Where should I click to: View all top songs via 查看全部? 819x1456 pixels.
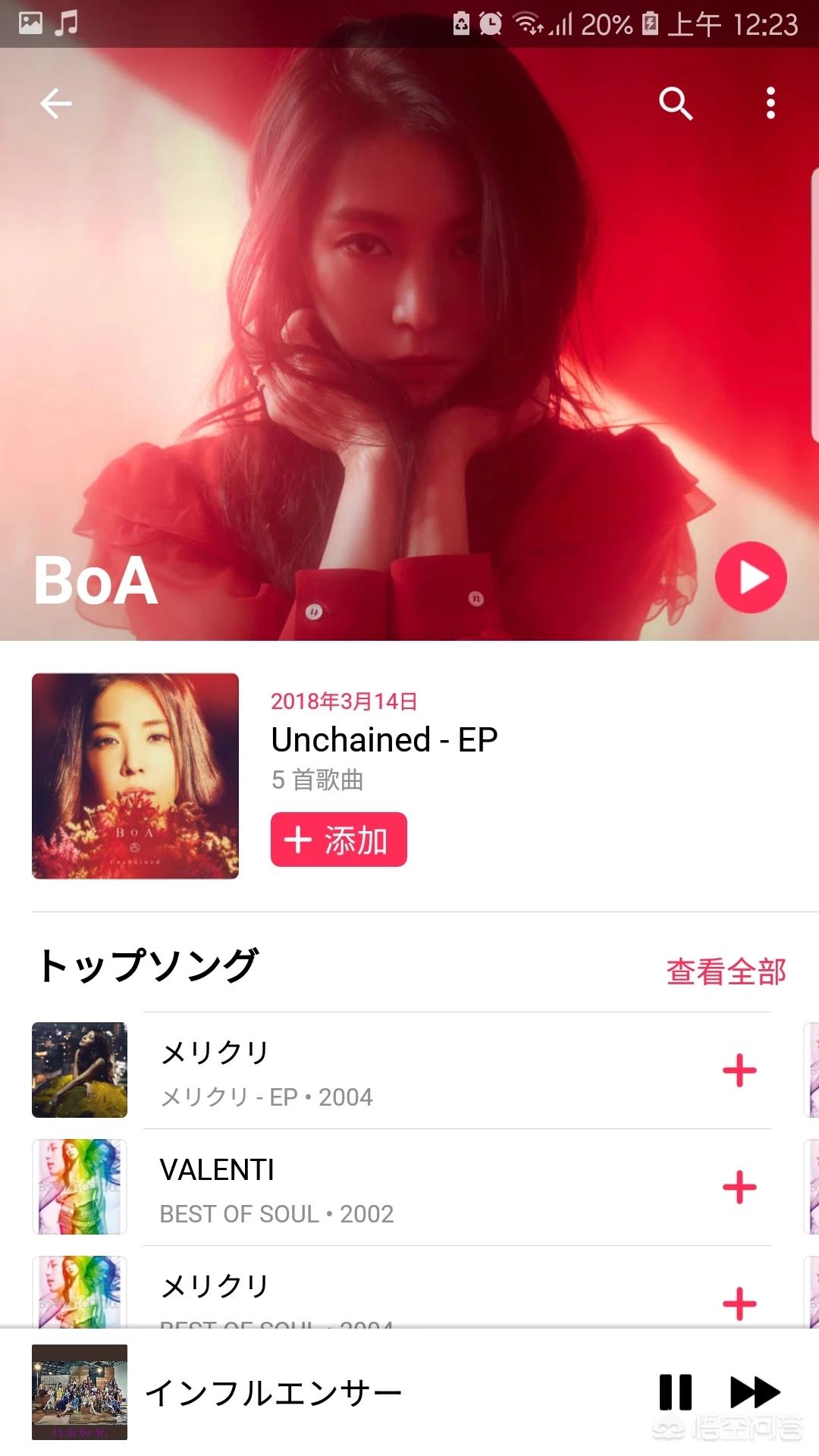(726, 971)
